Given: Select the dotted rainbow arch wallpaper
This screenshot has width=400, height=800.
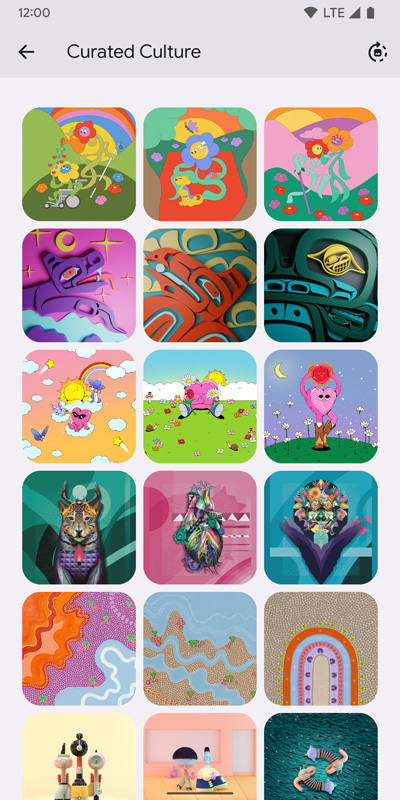Looking at the screenshot, I should (321, 648).
